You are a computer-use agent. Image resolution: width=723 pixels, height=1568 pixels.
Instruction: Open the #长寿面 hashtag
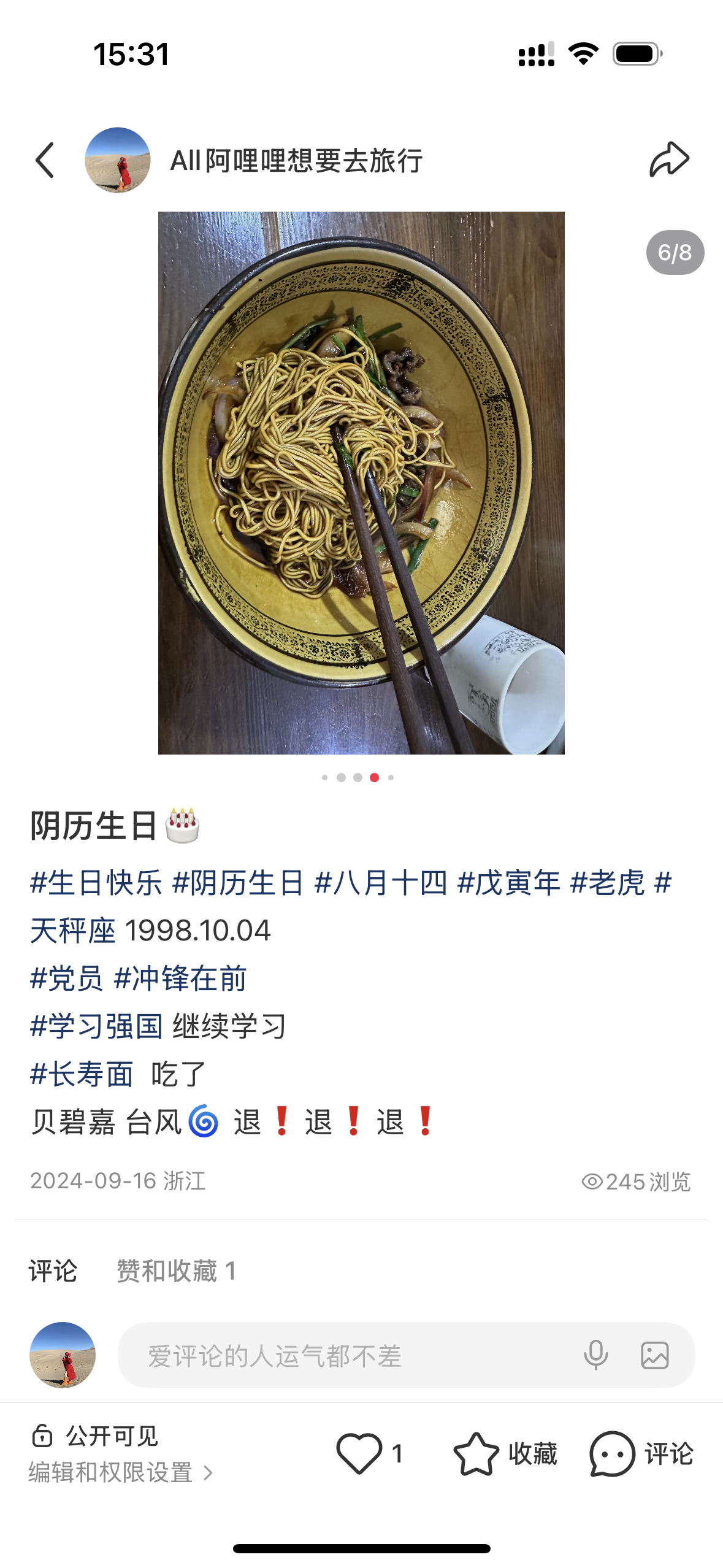[x=82, y=1074]
